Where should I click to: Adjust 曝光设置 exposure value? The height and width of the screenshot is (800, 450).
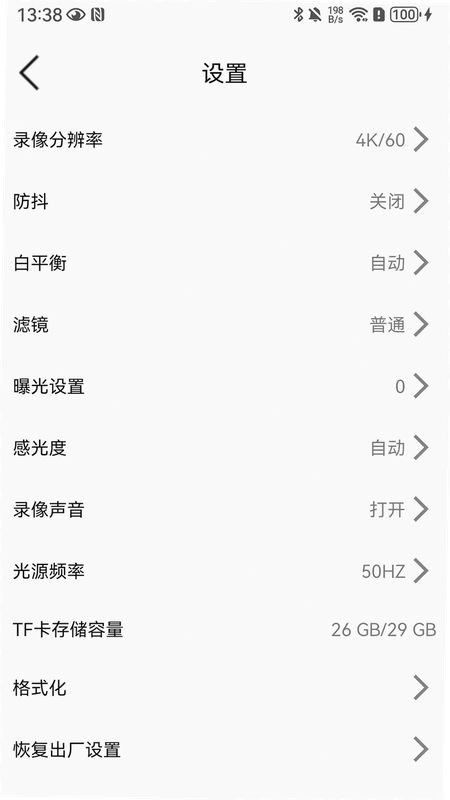[225, 386]
